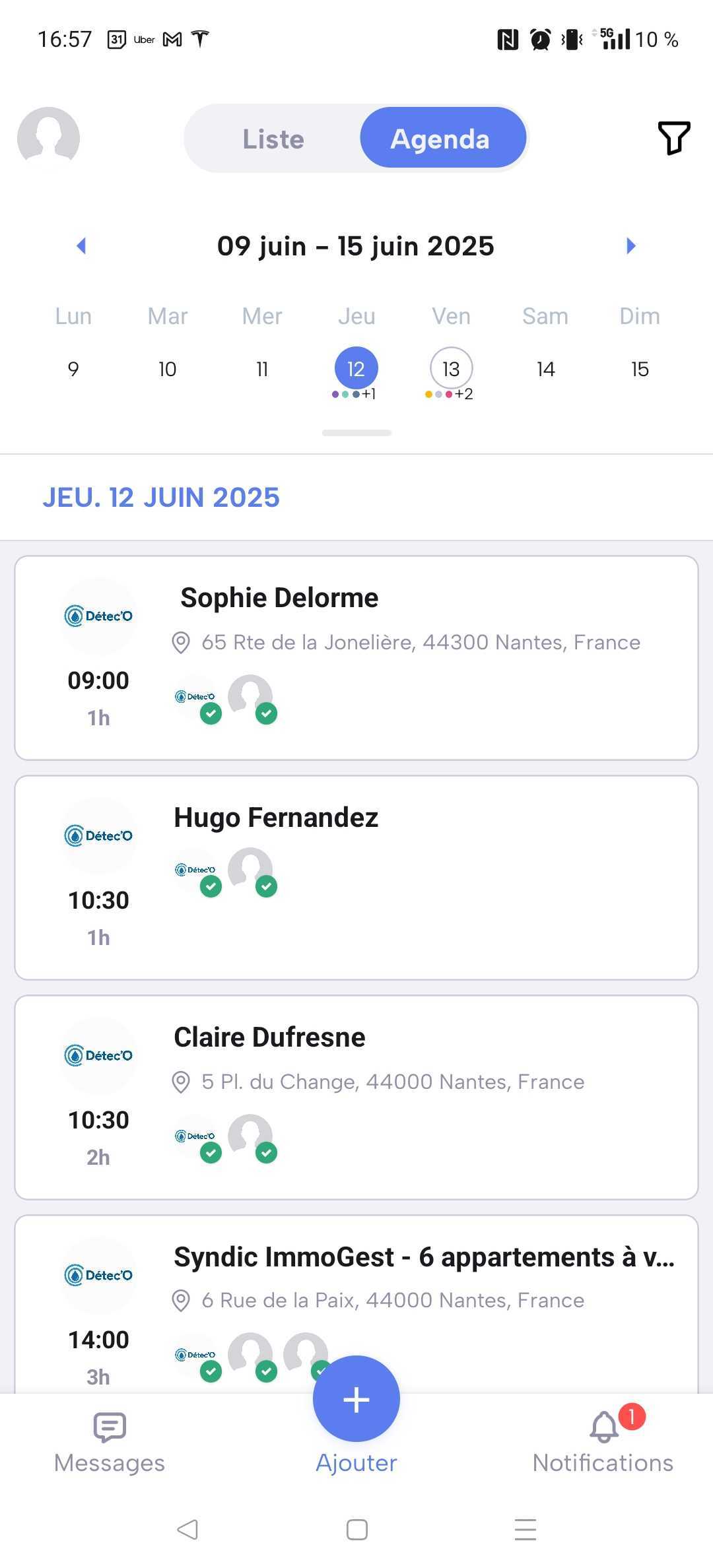Select Thursday 12 in the calendar
This screenshot has width=713, height=1568.
point(356,368)
